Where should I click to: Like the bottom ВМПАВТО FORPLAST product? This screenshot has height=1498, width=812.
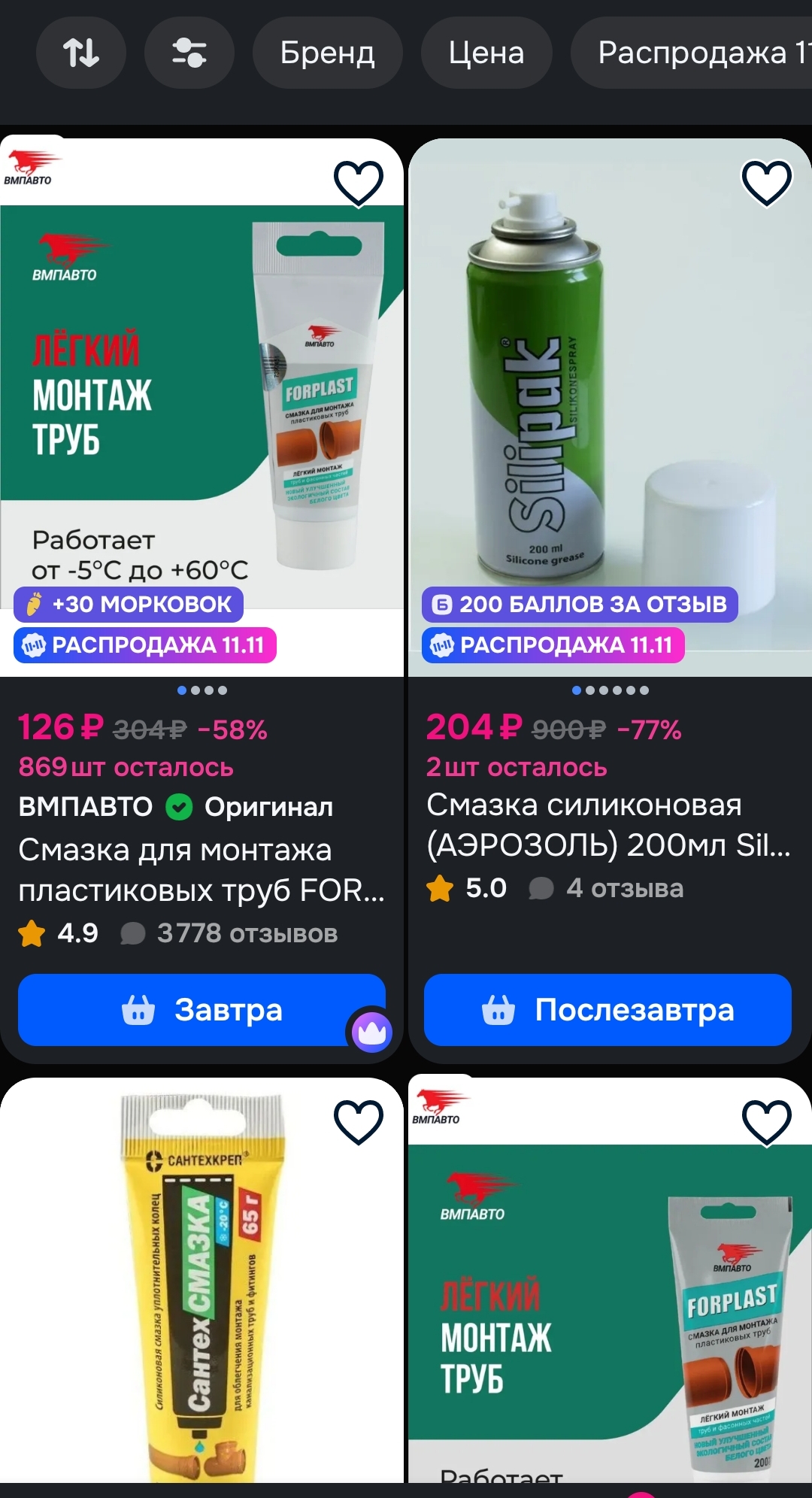pyautogui.click(x=766, y=1122)
